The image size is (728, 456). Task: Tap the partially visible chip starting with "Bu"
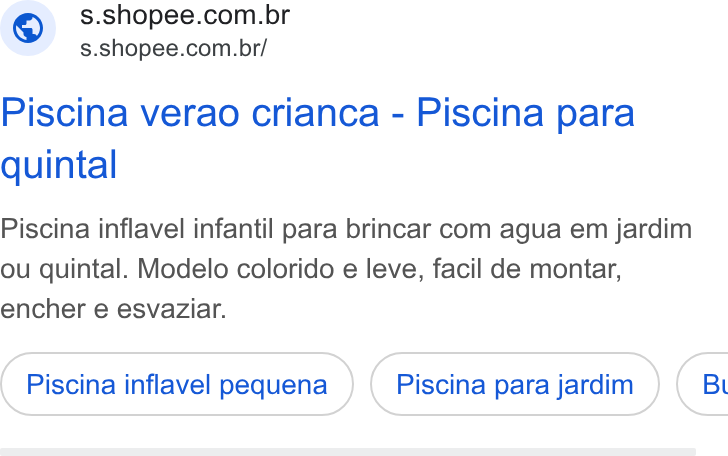click(703, 384)
